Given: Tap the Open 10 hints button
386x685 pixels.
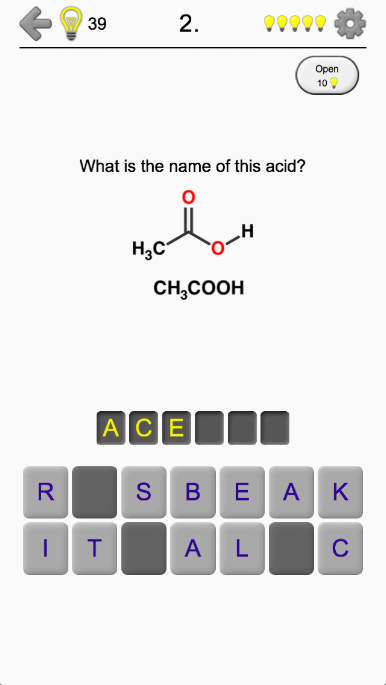Looking at the screenshot, I should [327, 75].
